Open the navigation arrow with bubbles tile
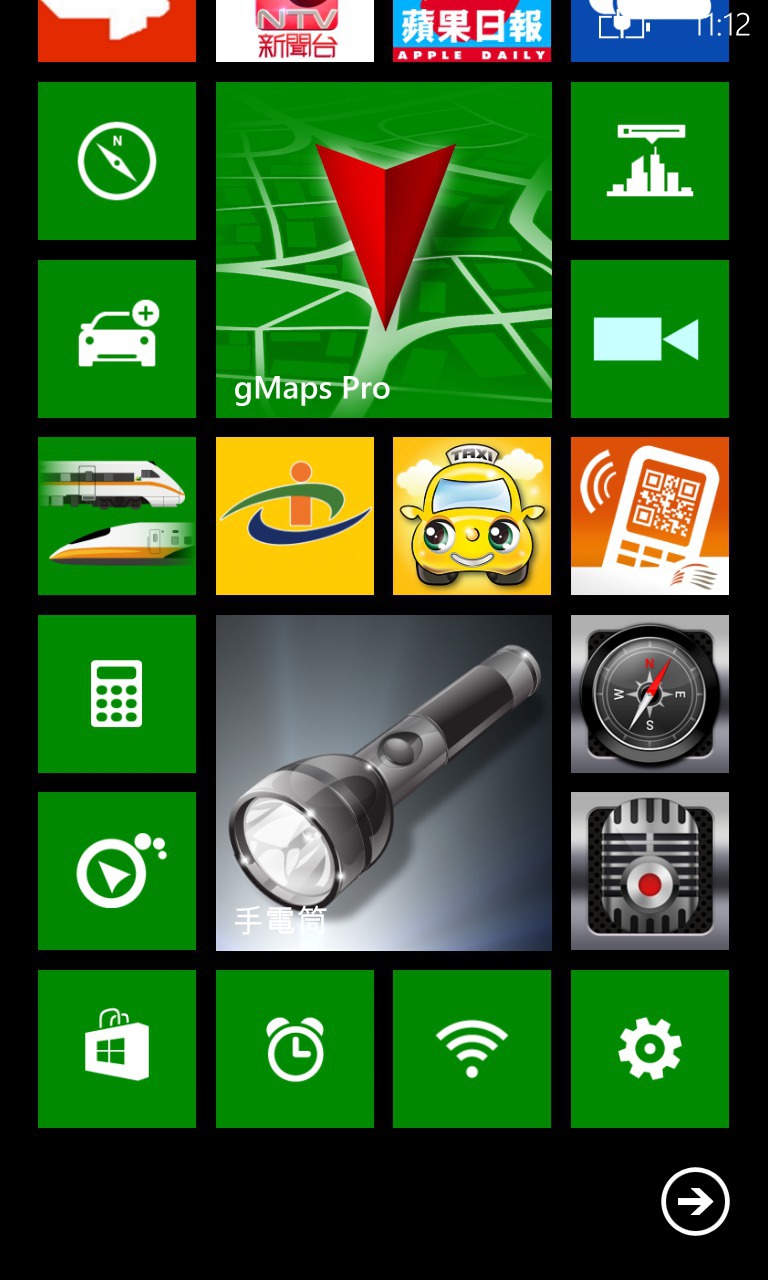768x1280 pixels. point(117,870)
